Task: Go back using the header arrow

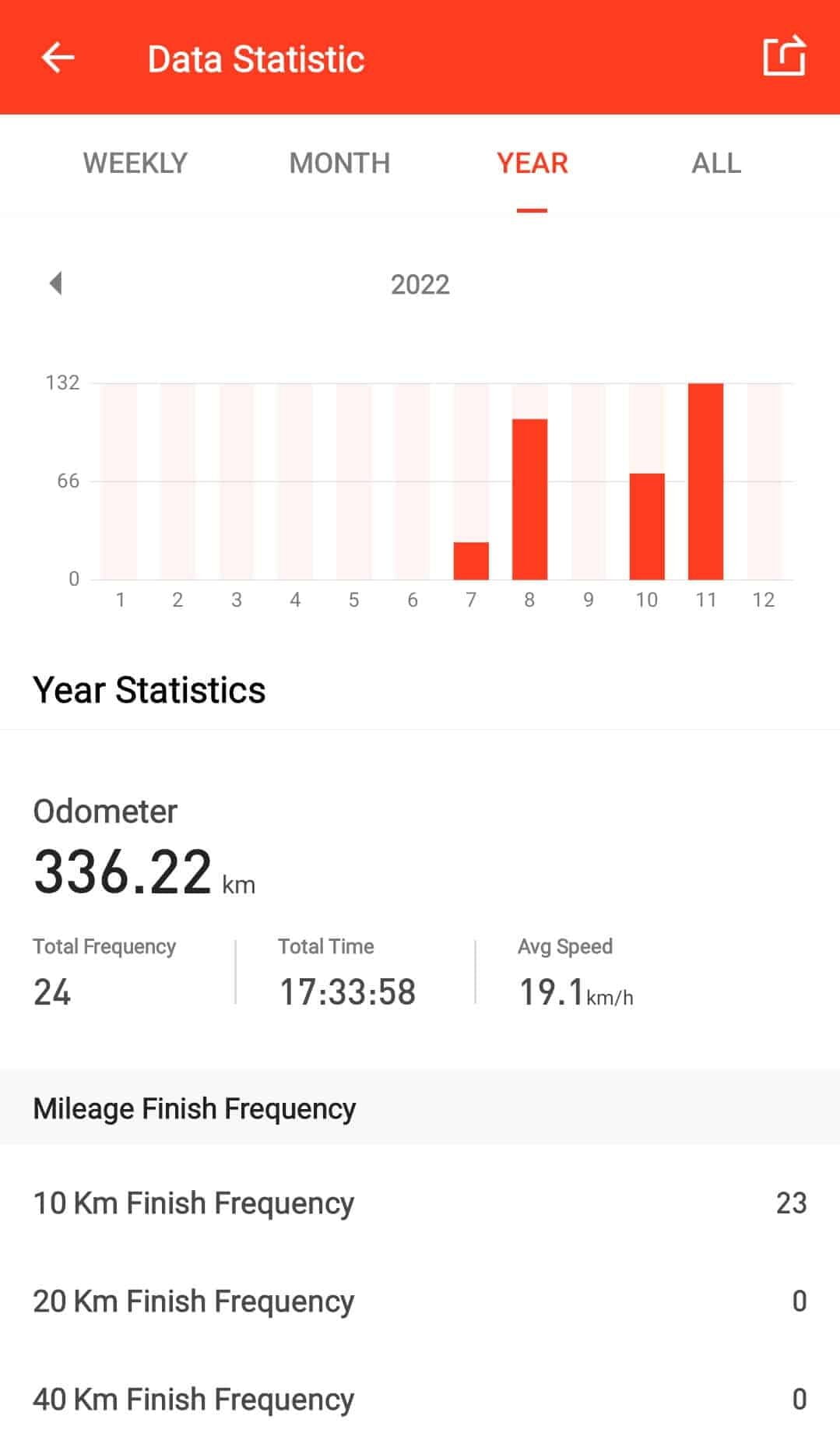Action: [58, 58]
